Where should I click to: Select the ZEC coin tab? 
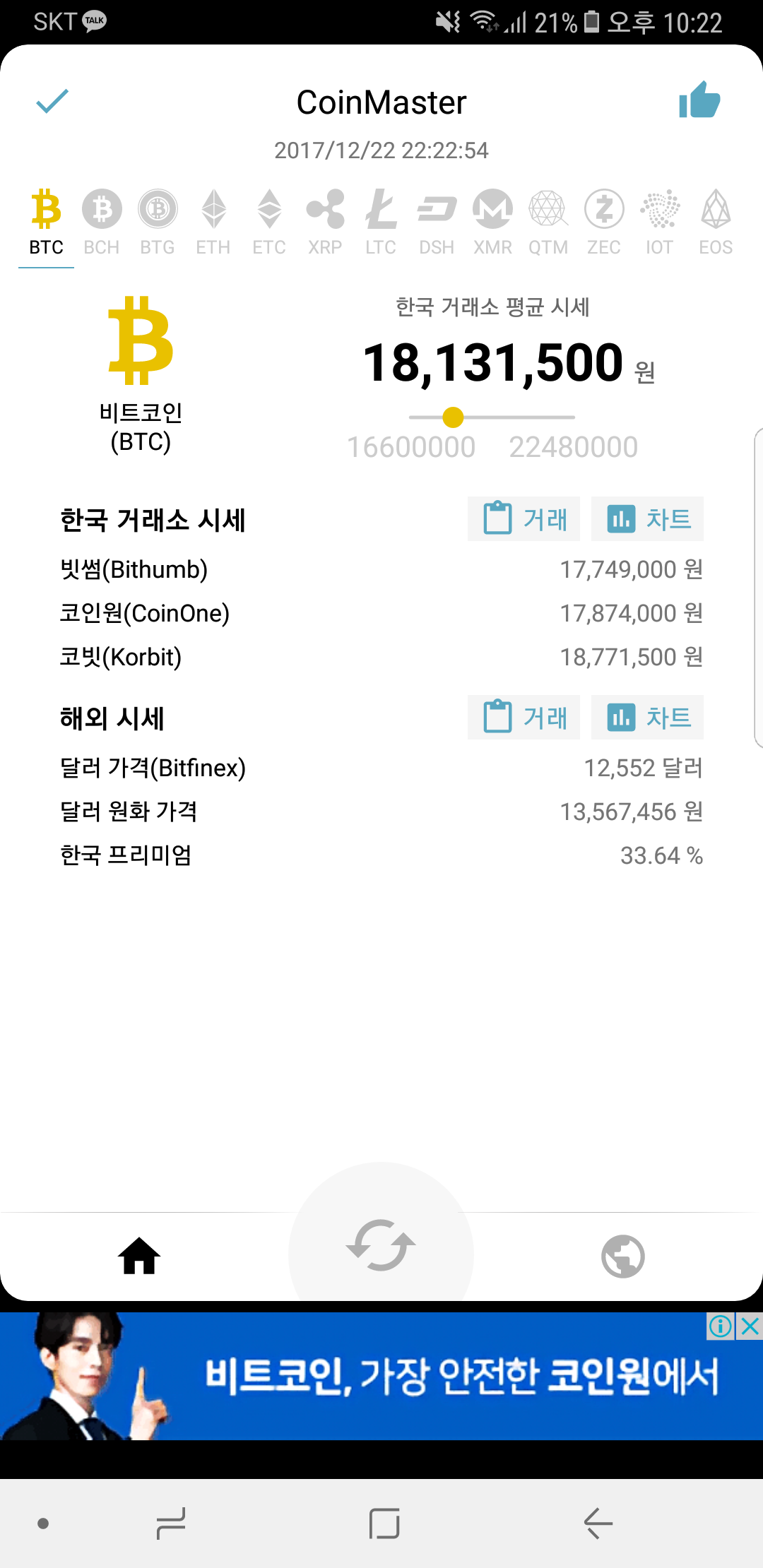click(x=603, y=219)
